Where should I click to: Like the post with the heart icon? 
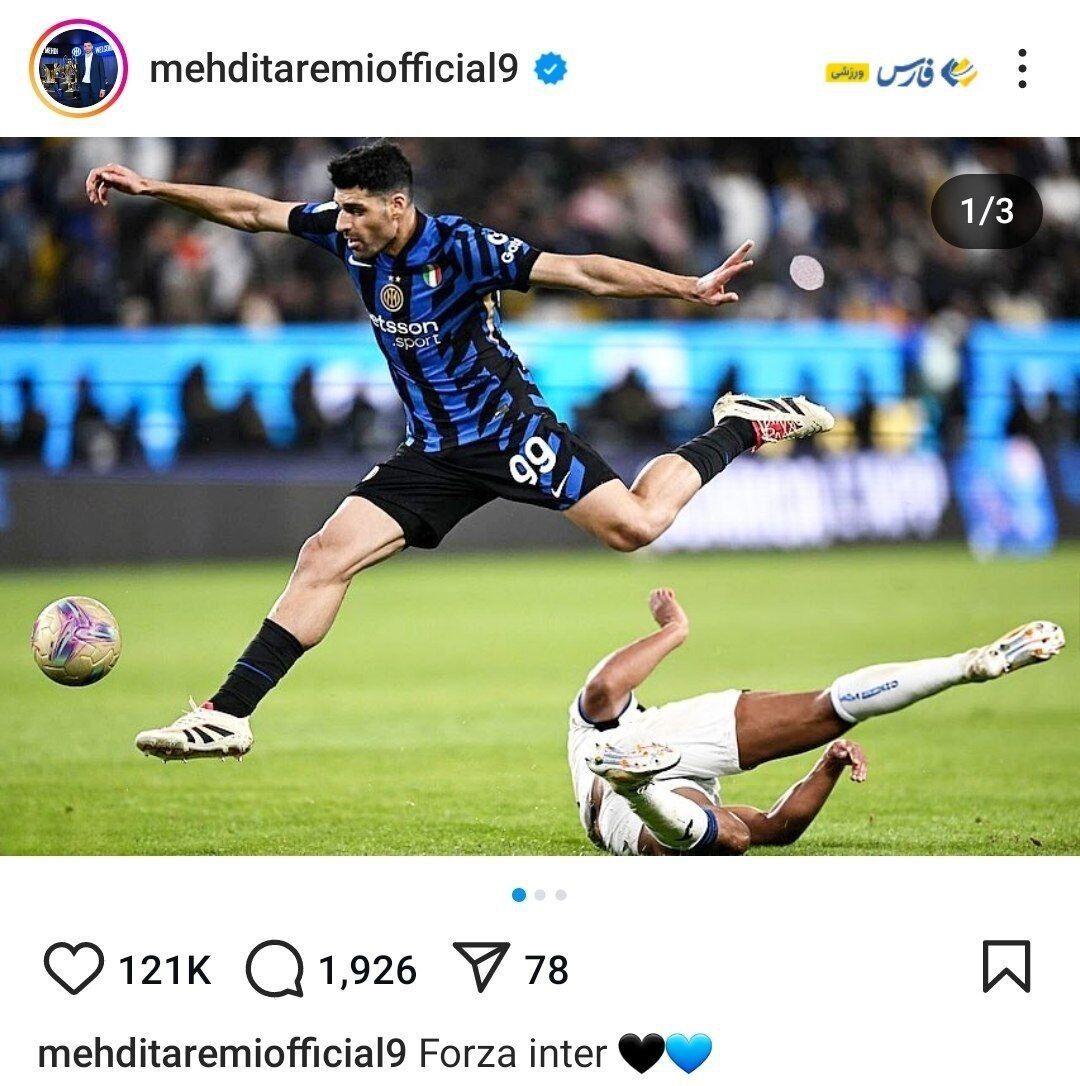[x=74, y=968]
